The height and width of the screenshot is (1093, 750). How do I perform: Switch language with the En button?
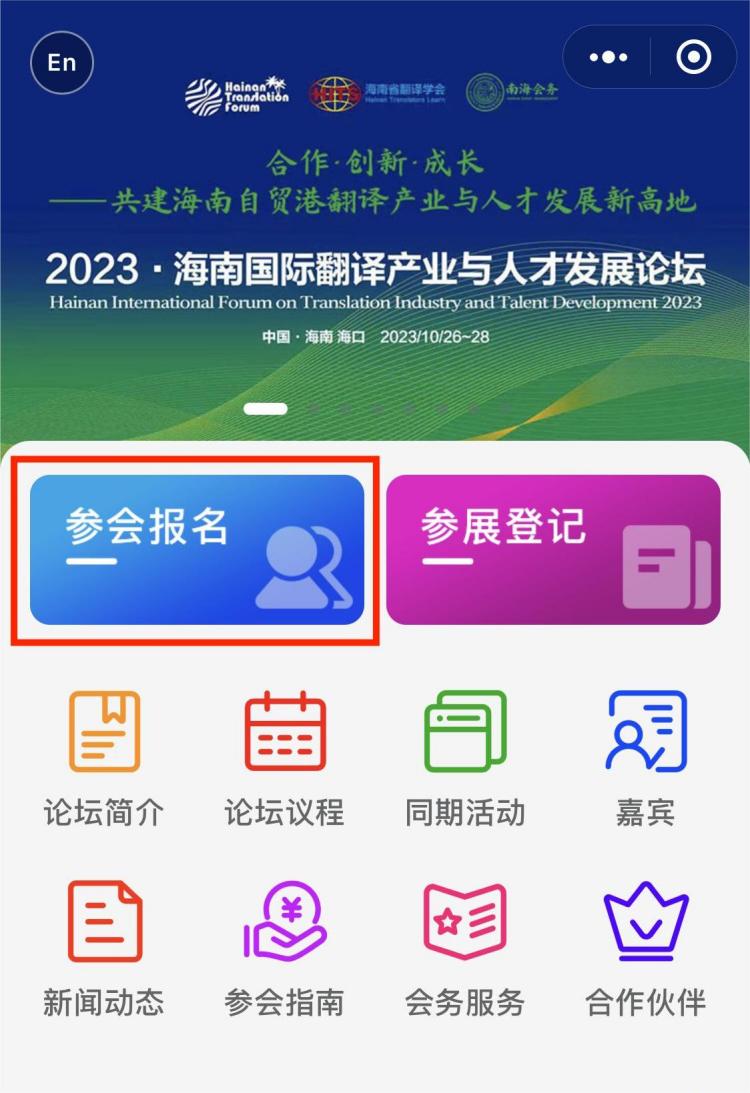pyautogui.click(x=62, y=62)
